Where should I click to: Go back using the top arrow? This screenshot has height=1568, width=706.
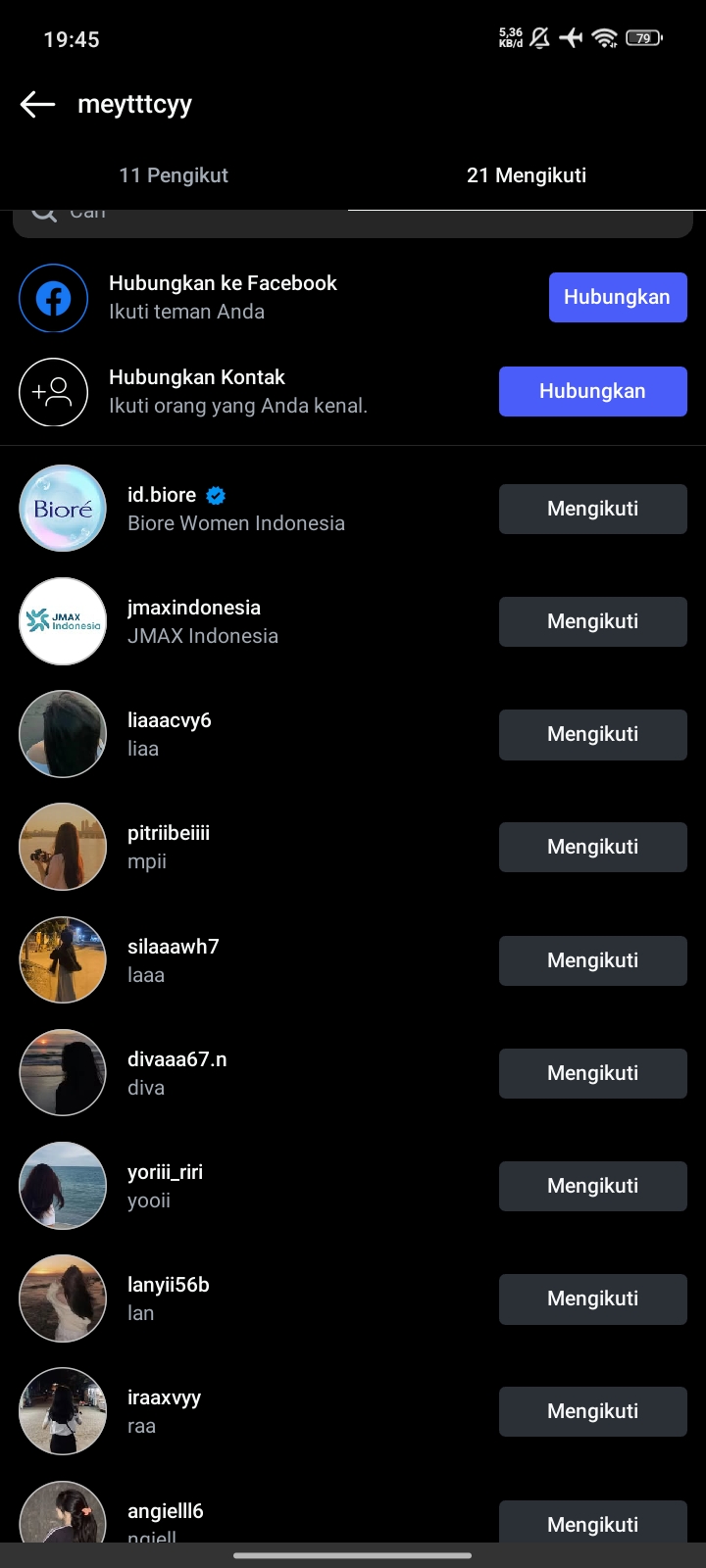click(x=37, y=104)
